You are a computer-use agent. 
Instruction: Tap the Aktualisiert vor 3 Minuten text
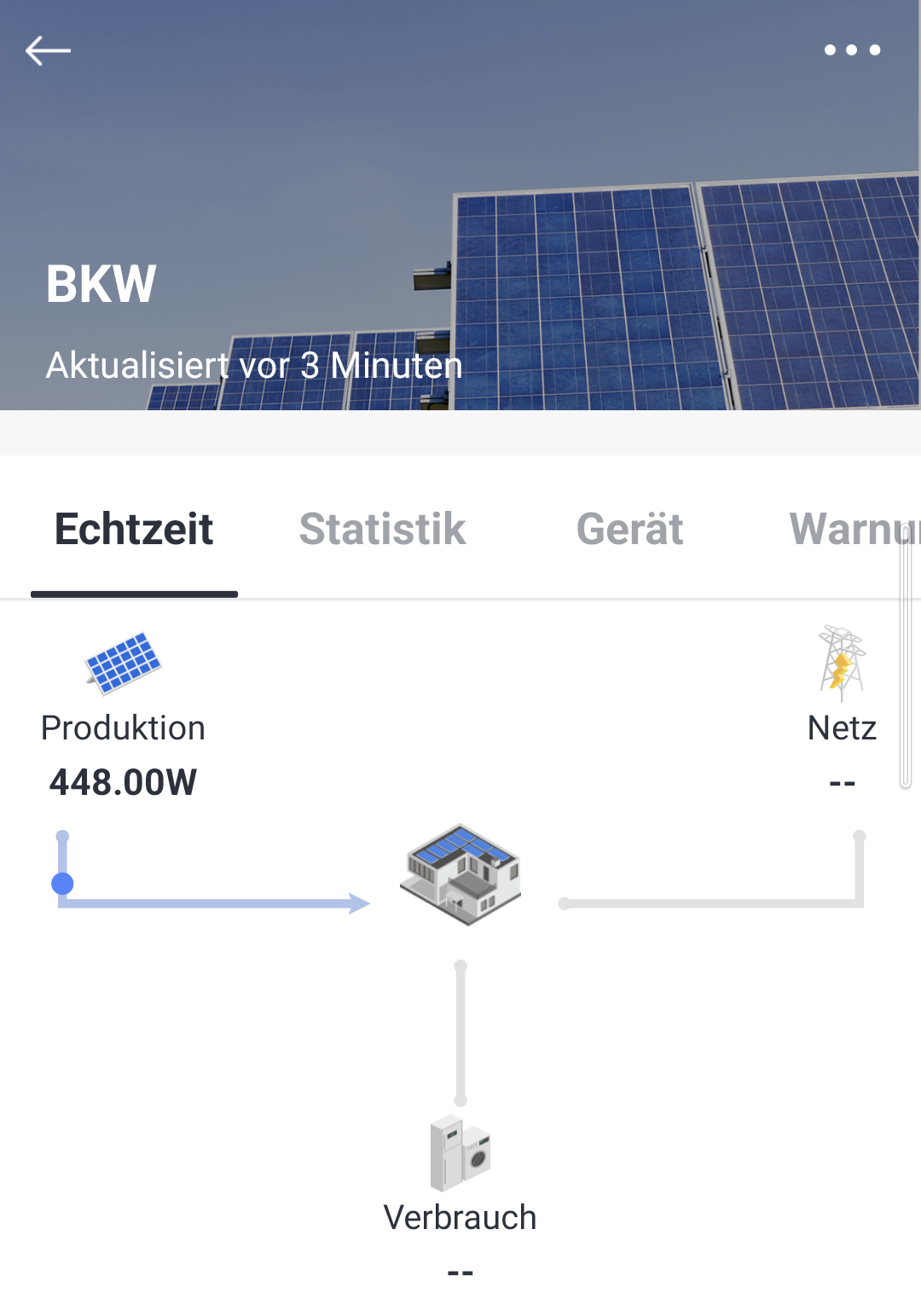[x=253, y=365]
